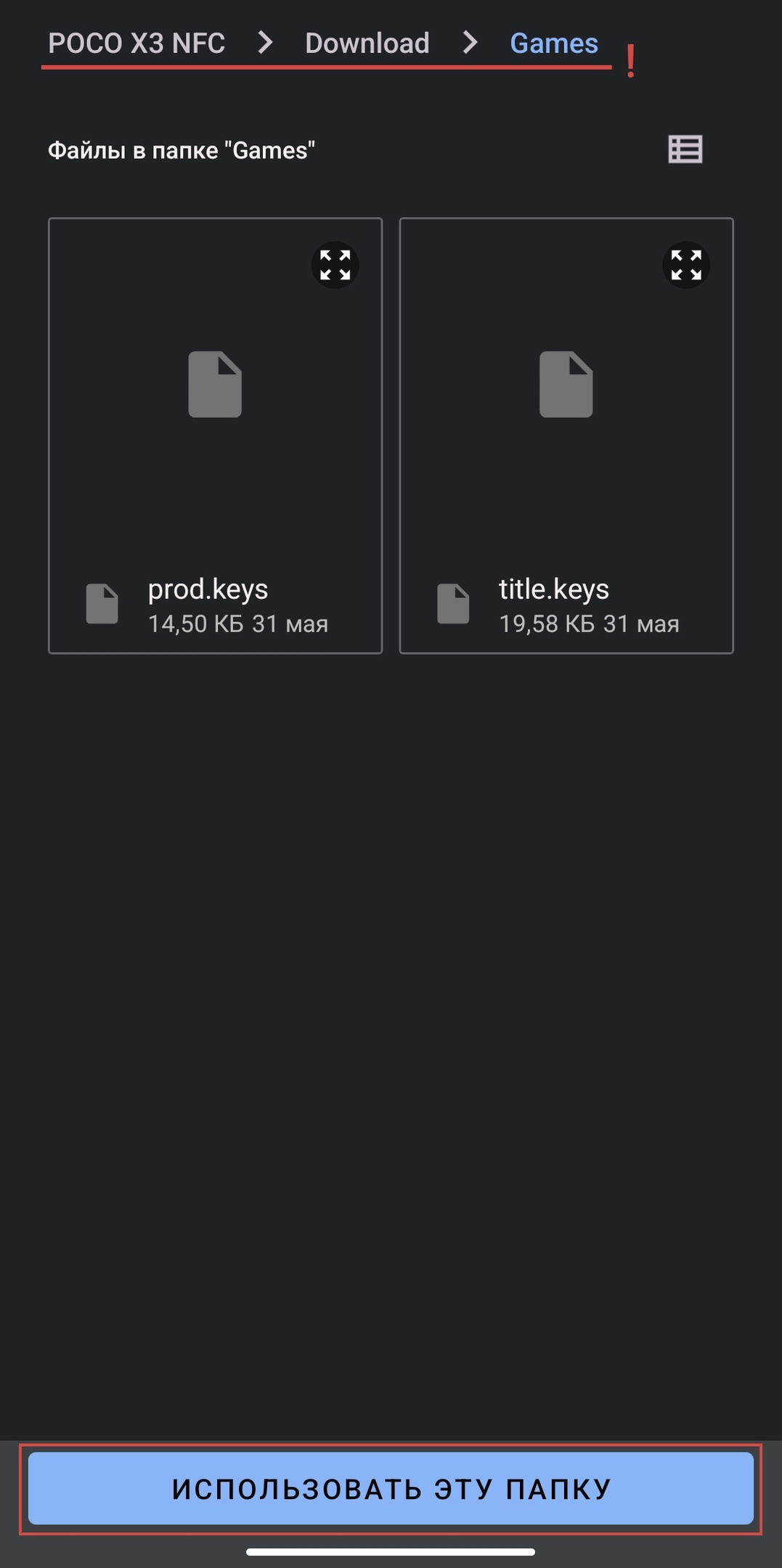The image size is (782, 1568).
Task: Expand preview of title.keys file
Action: pos(686,265)
